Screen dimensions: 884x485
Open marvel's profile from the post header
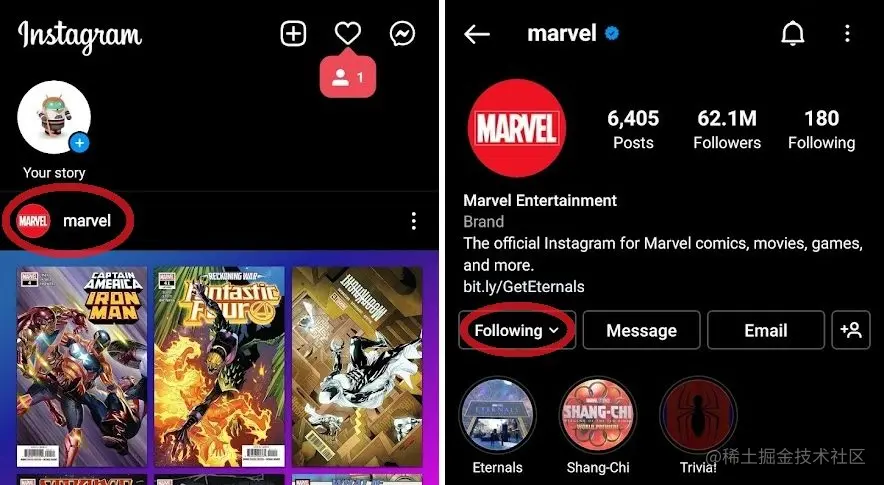pos(86,220)
